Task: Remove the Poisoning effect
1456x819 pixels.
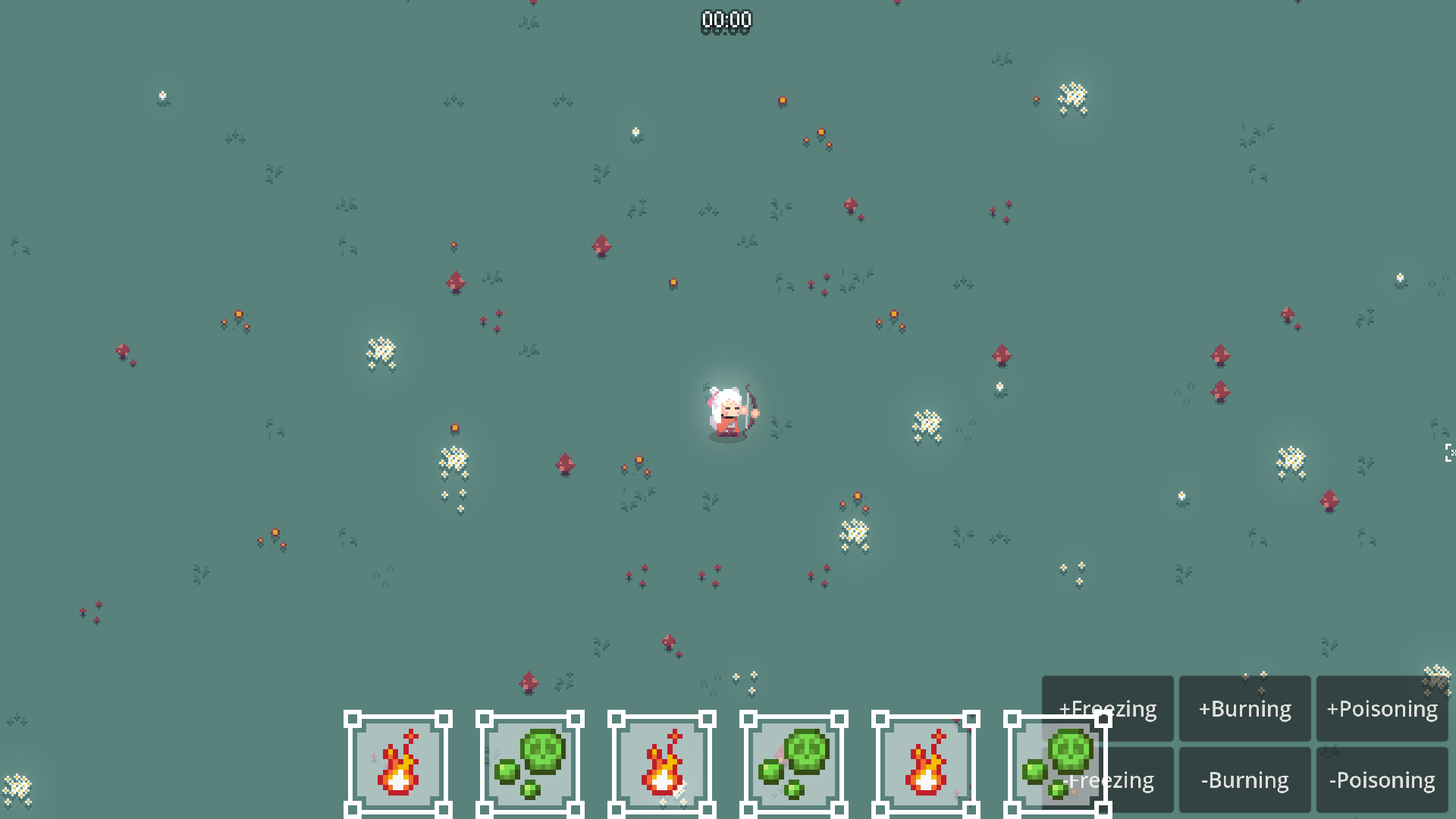Action: pos(1382,780)
